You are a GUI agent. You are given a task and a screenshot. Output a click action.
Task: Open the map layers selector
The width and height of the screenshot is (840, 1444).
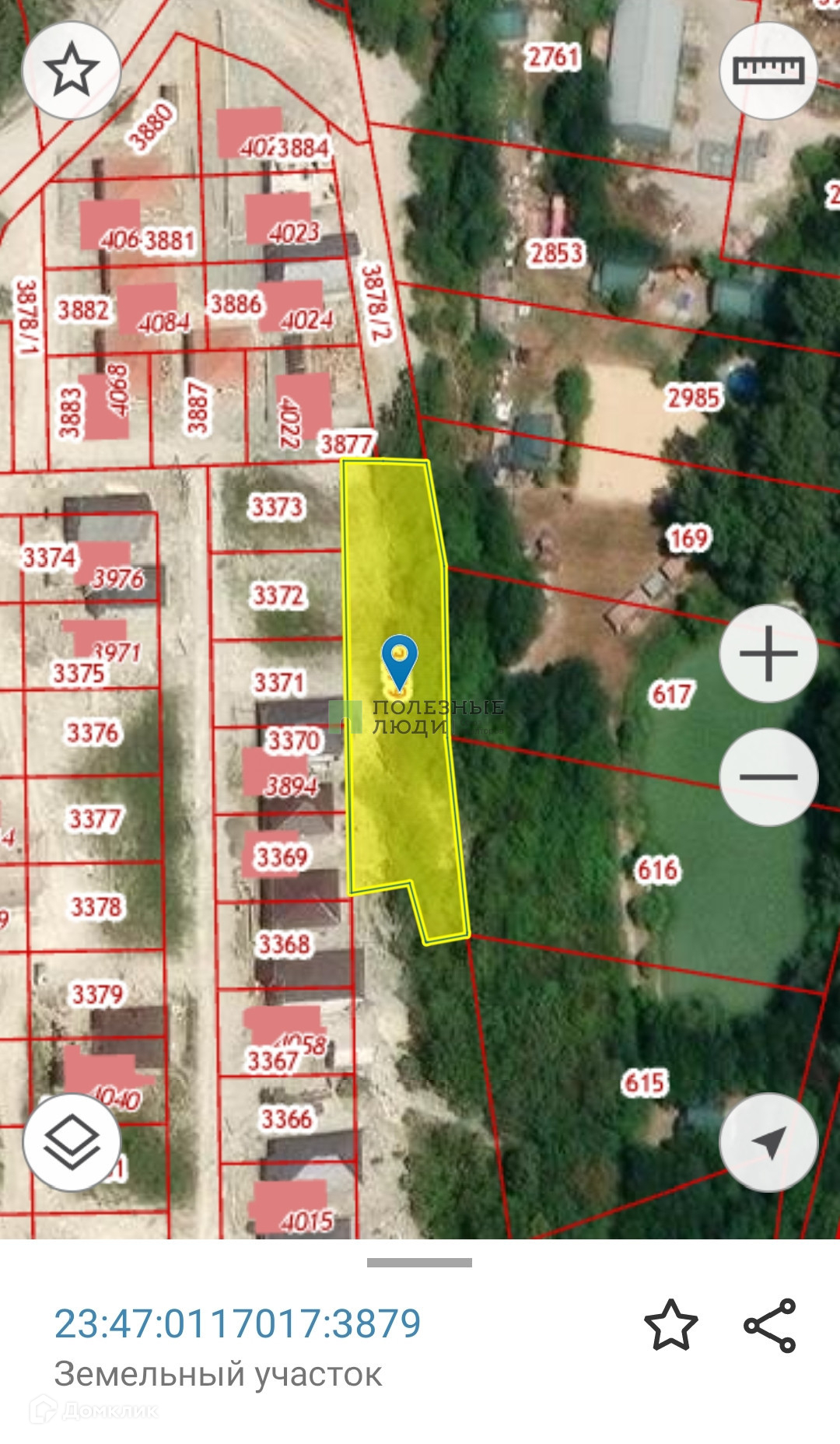[x=72, y=1142]
